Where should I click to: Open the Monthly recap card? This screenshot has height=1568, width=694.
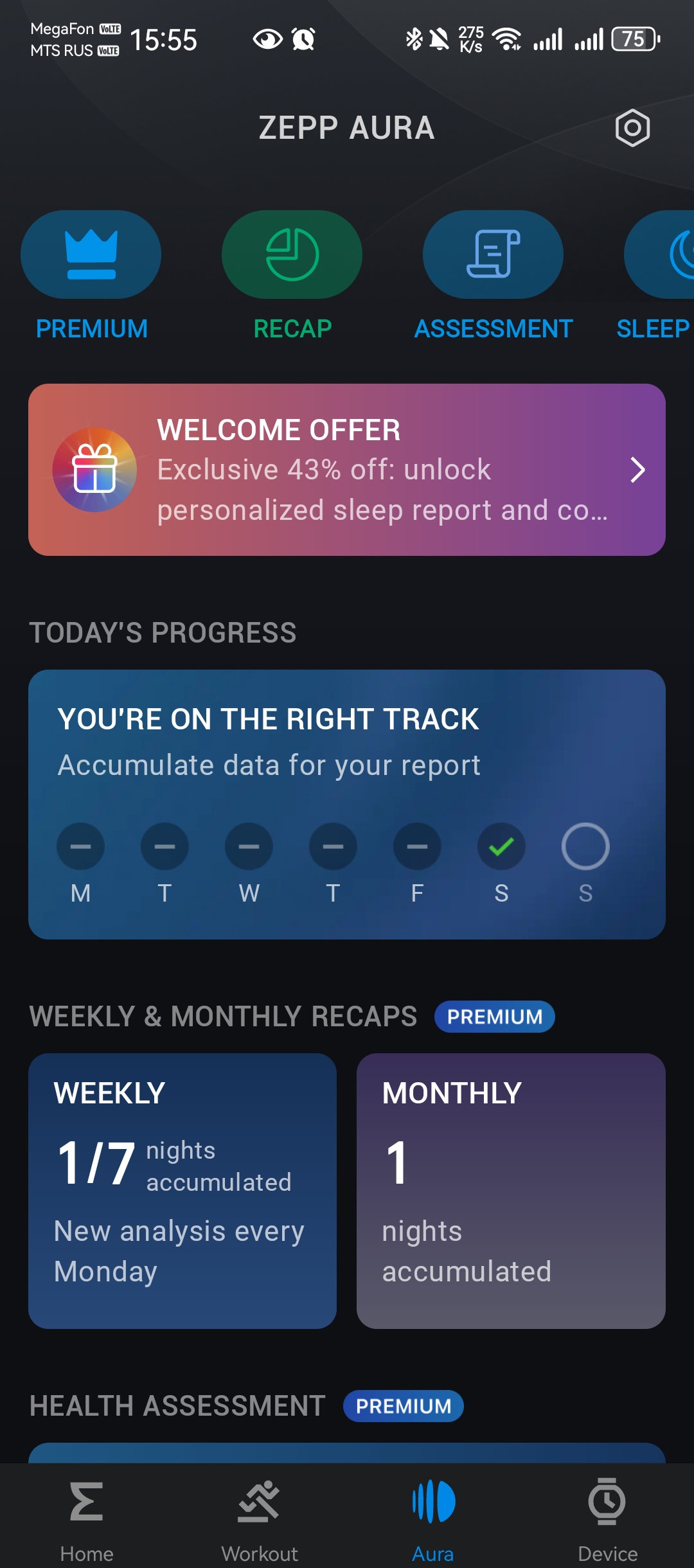pyautogui.click(x=511, y=1190)
